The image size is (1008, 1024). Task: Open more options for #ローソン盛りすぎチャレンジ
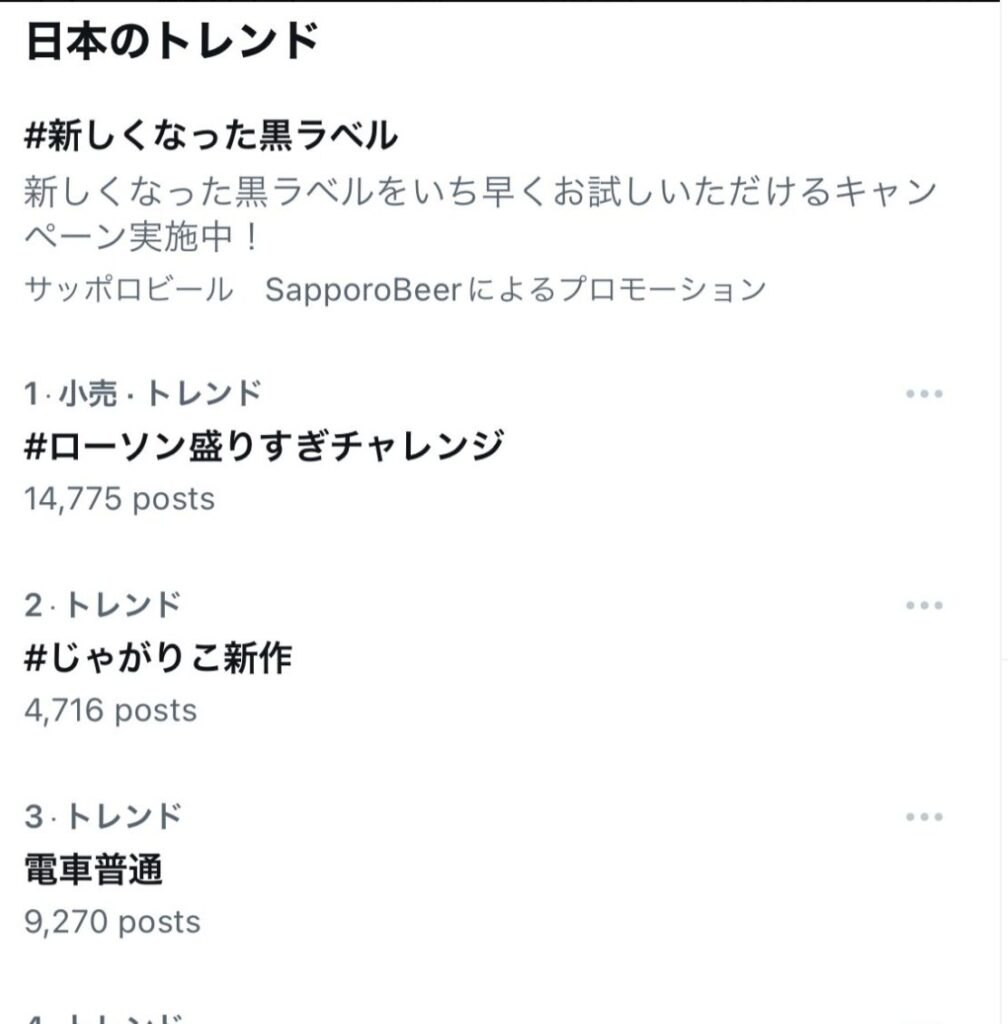coord(923,394)
